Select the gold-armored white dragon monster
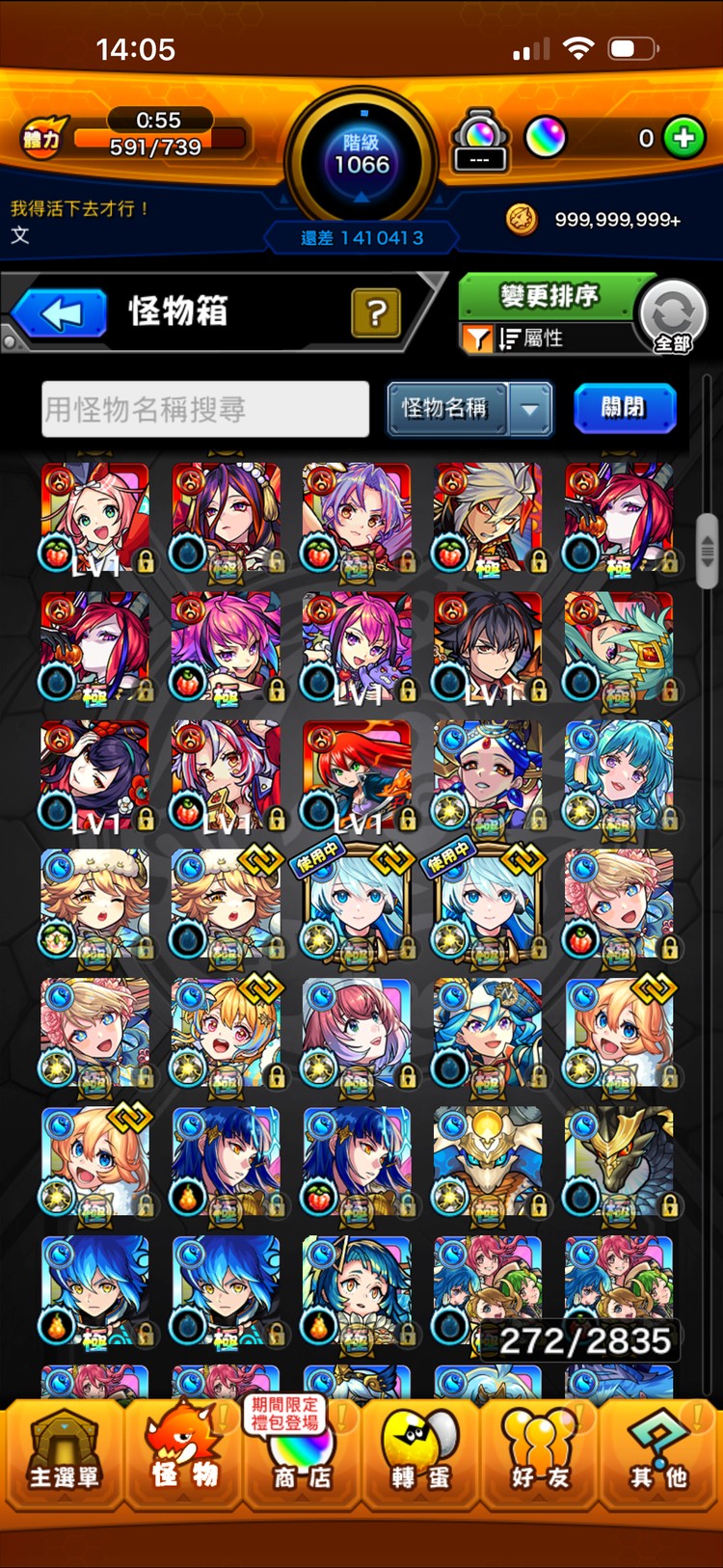Viewport: 723px width, 1568px height. (x=489, y=1163)
